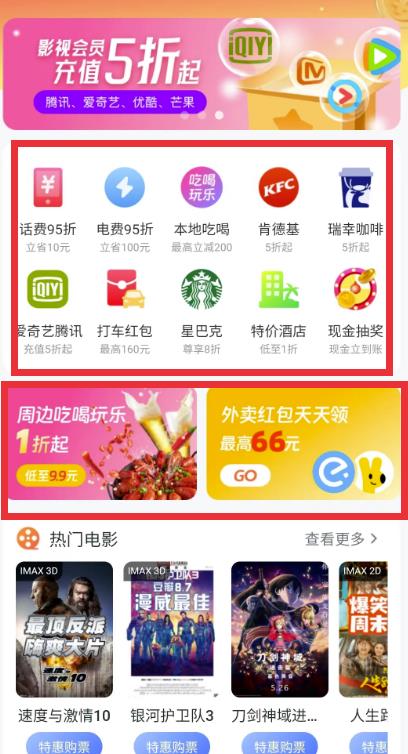
Task: Tap 特惠购票 under 银河护卫队3
Action: click(x=172, y=744)
